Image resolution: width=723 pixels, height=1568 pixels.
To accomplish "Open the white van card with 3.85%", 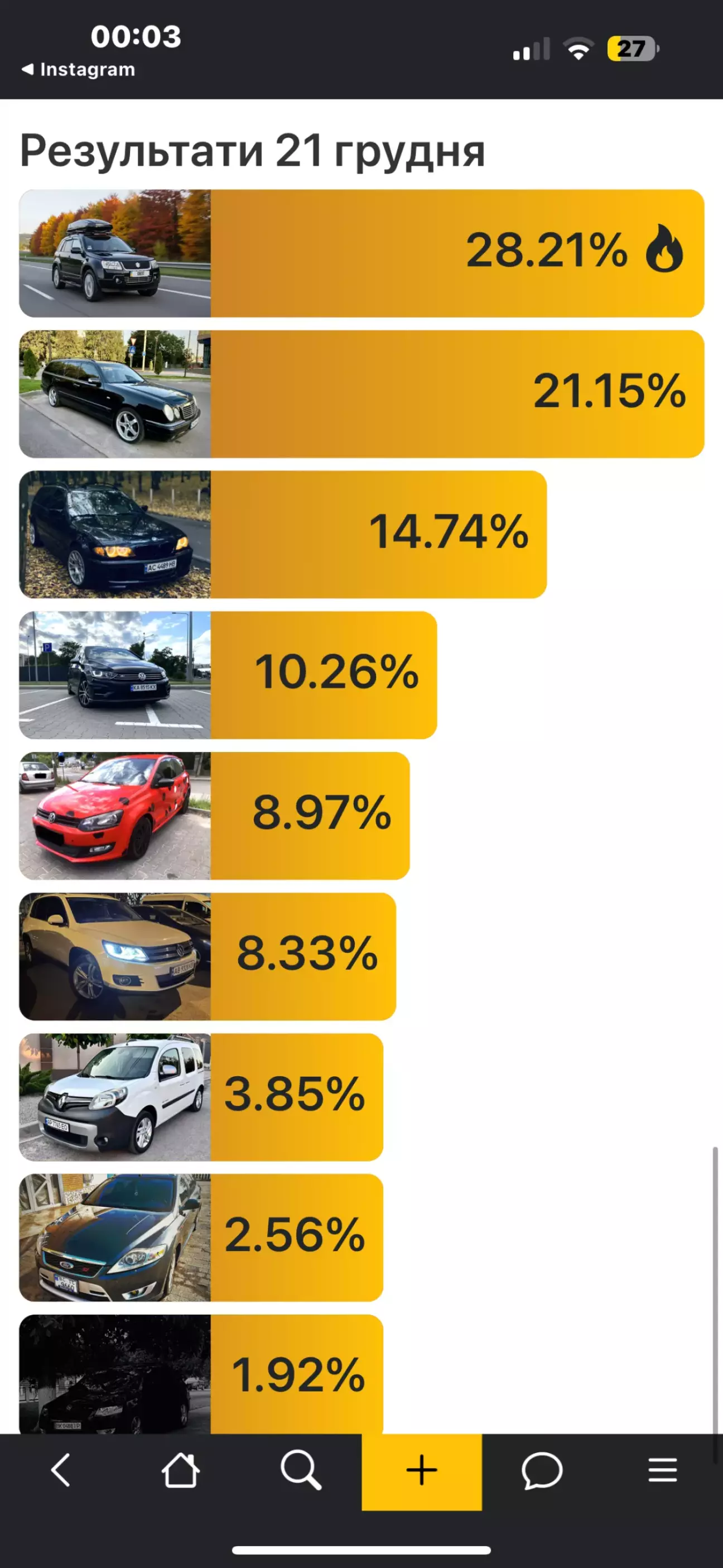I will click(201, 1097).
